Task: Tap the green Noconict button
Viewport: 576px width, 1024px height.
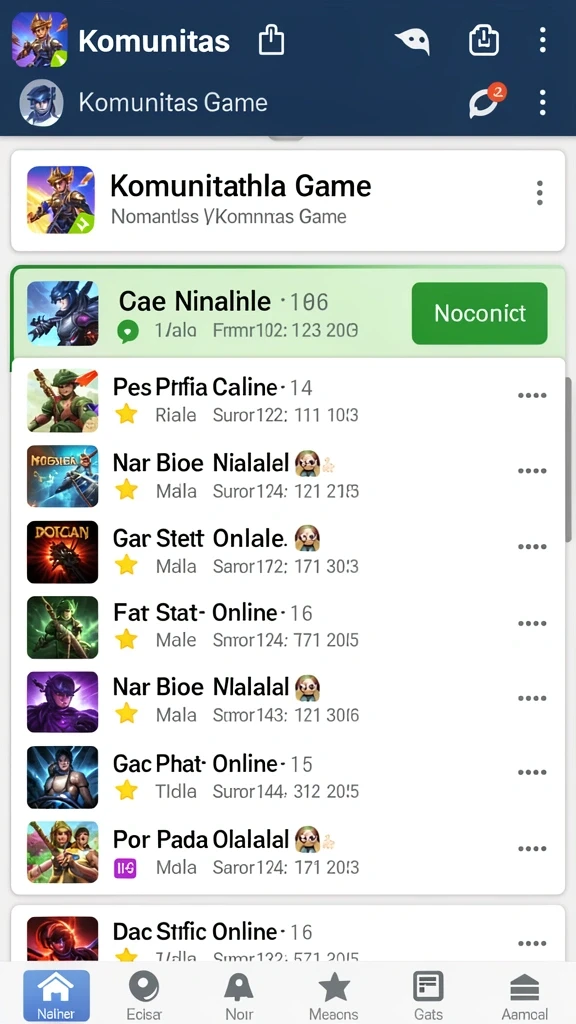Action: pyautogui.click(x=479, y=313)
